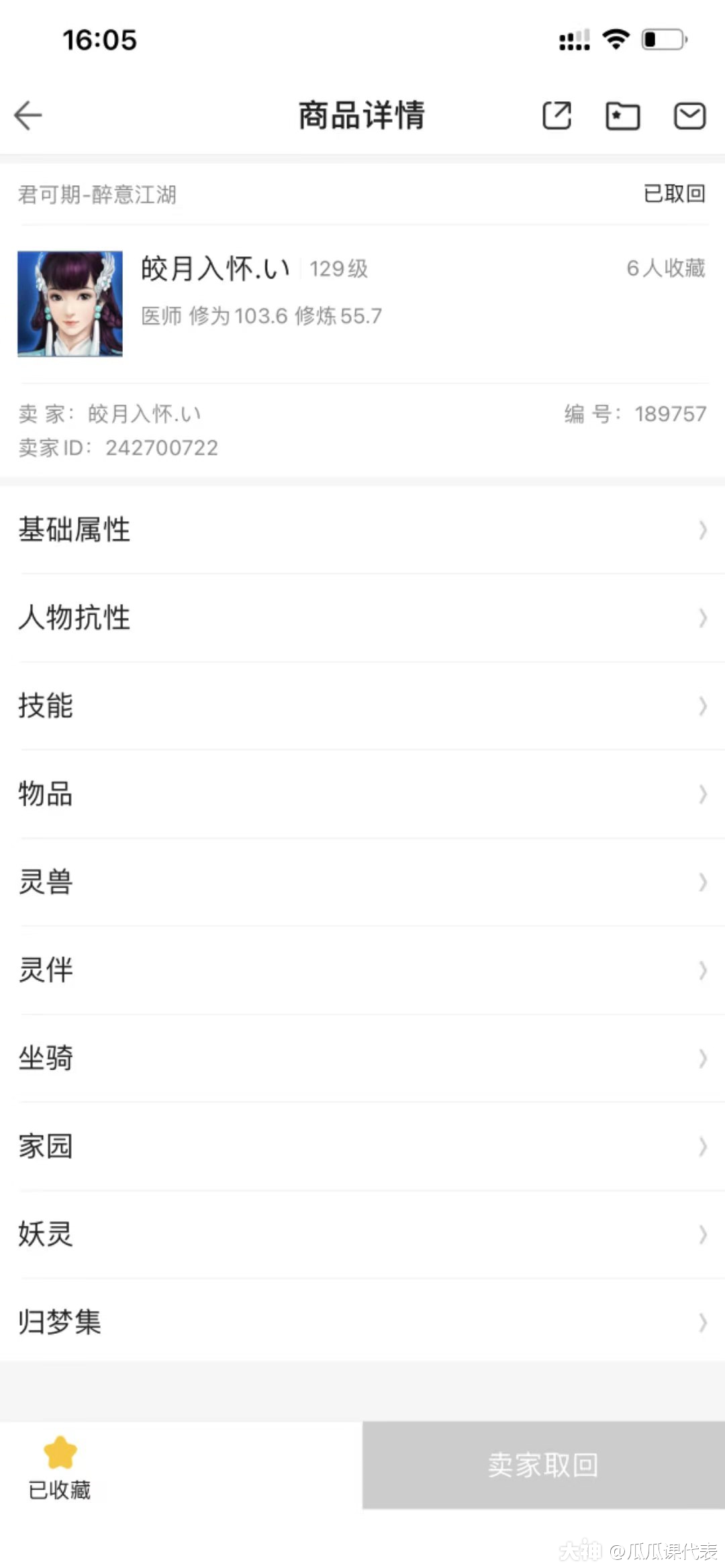Open the 人物抗性 row
725x1568 pixels.
click(362, 618)
